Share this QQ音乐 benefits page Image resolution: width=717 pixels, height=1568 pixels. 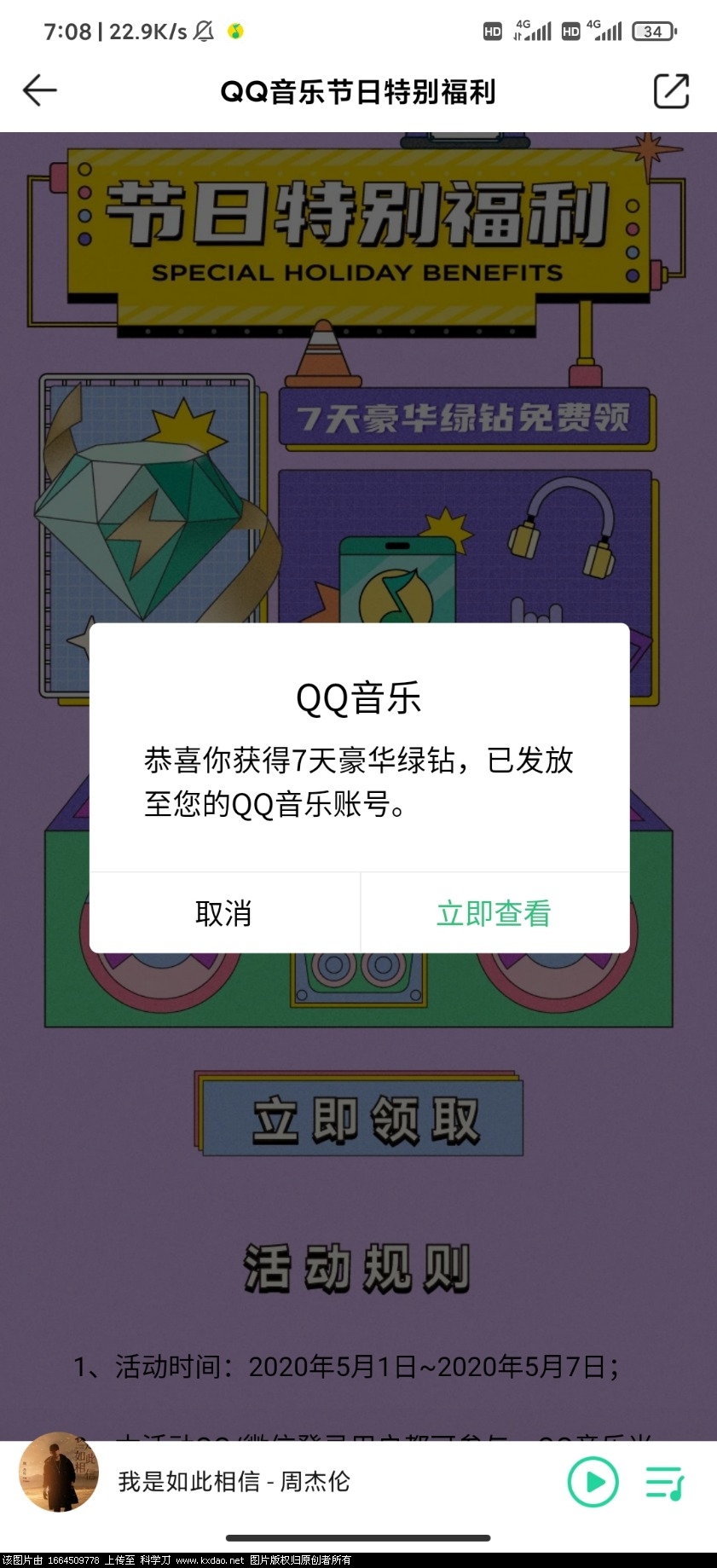(x=671, y=91)
